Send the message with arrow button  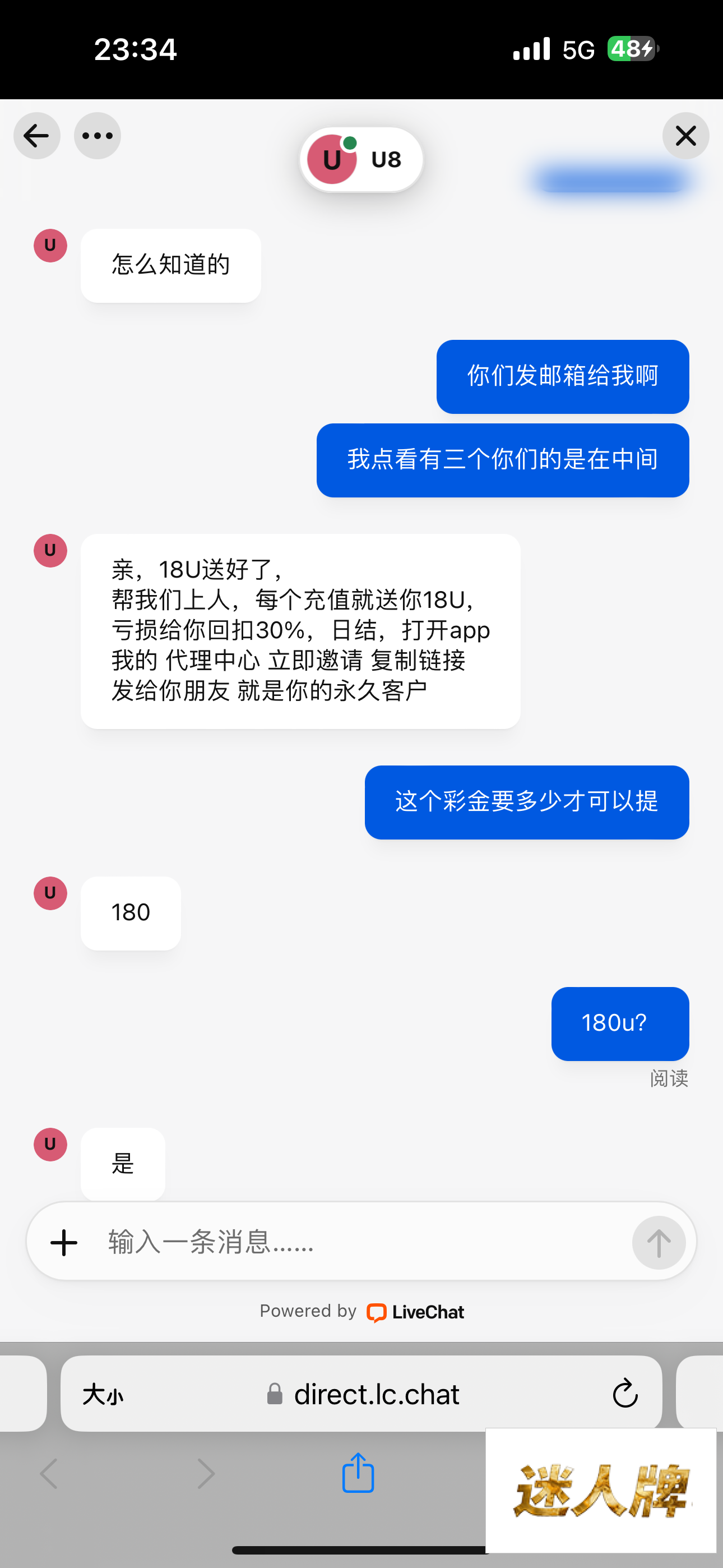click(x=658, y=1242)
